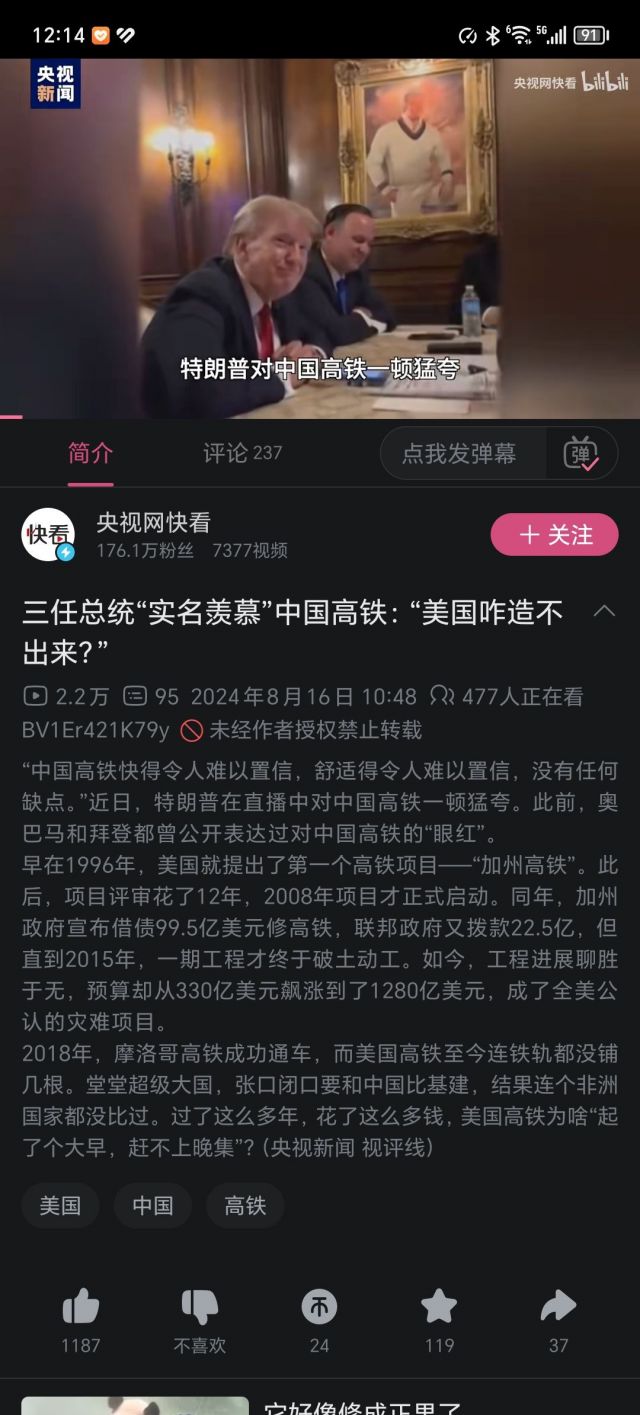The image size is (640, 1415).
Task: Follow 央视网快看 with the 关注 button
Action: 554,535
